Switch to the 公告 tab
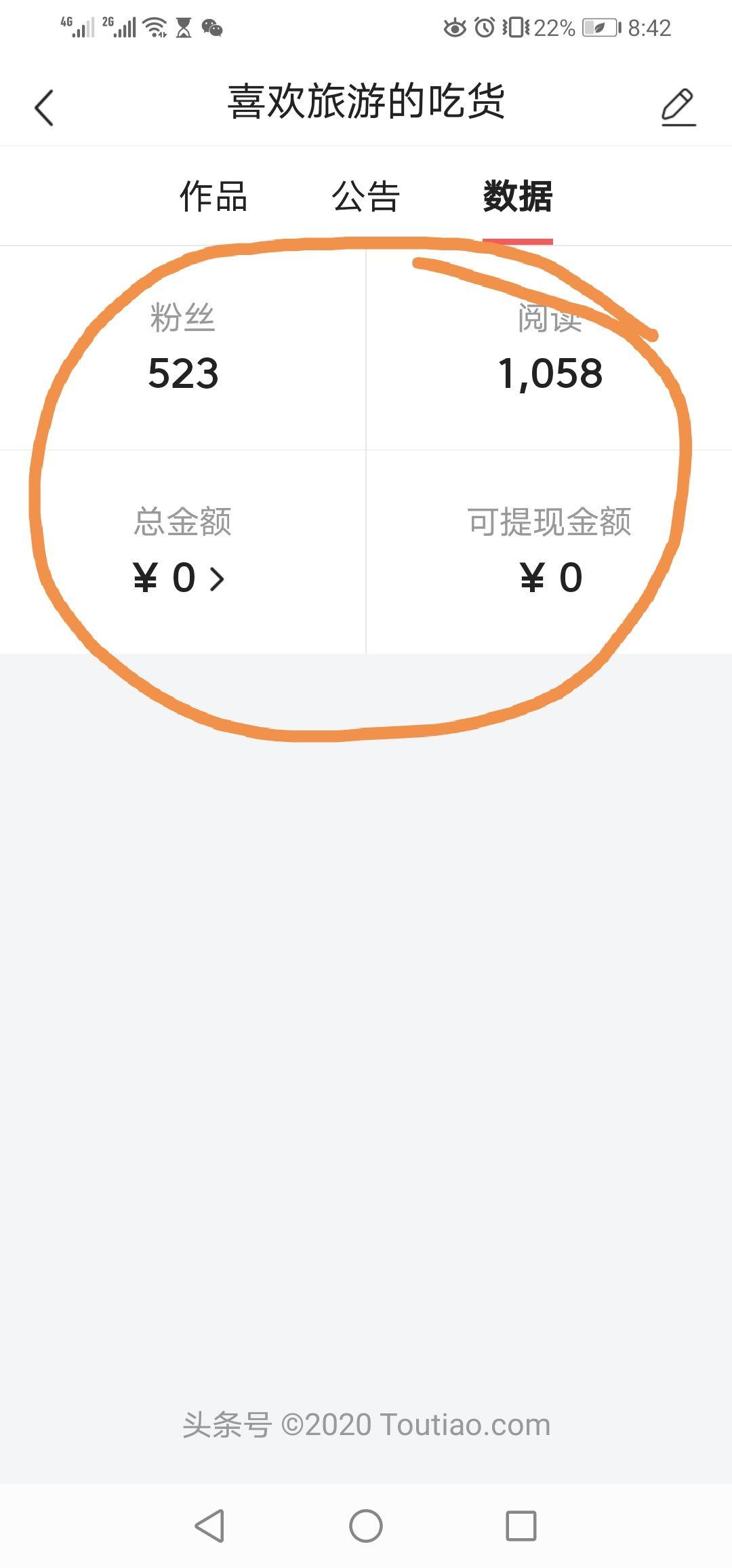Viewport: 732px width, 1568px height. pos(366,197)
